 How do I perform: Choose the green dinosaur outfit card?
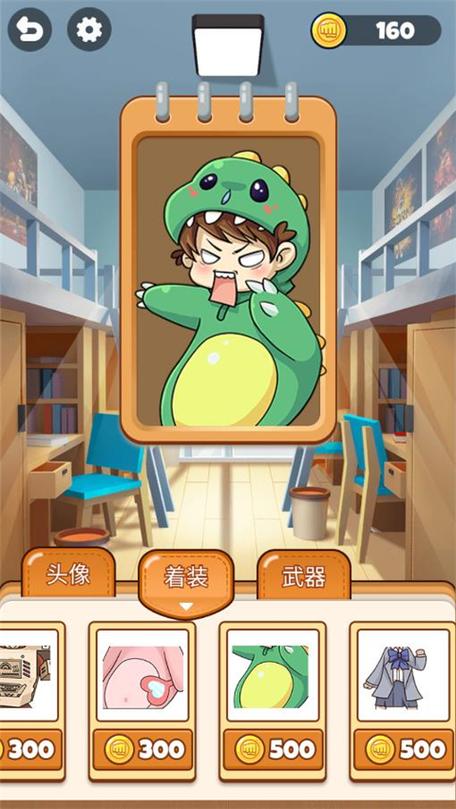273,675
